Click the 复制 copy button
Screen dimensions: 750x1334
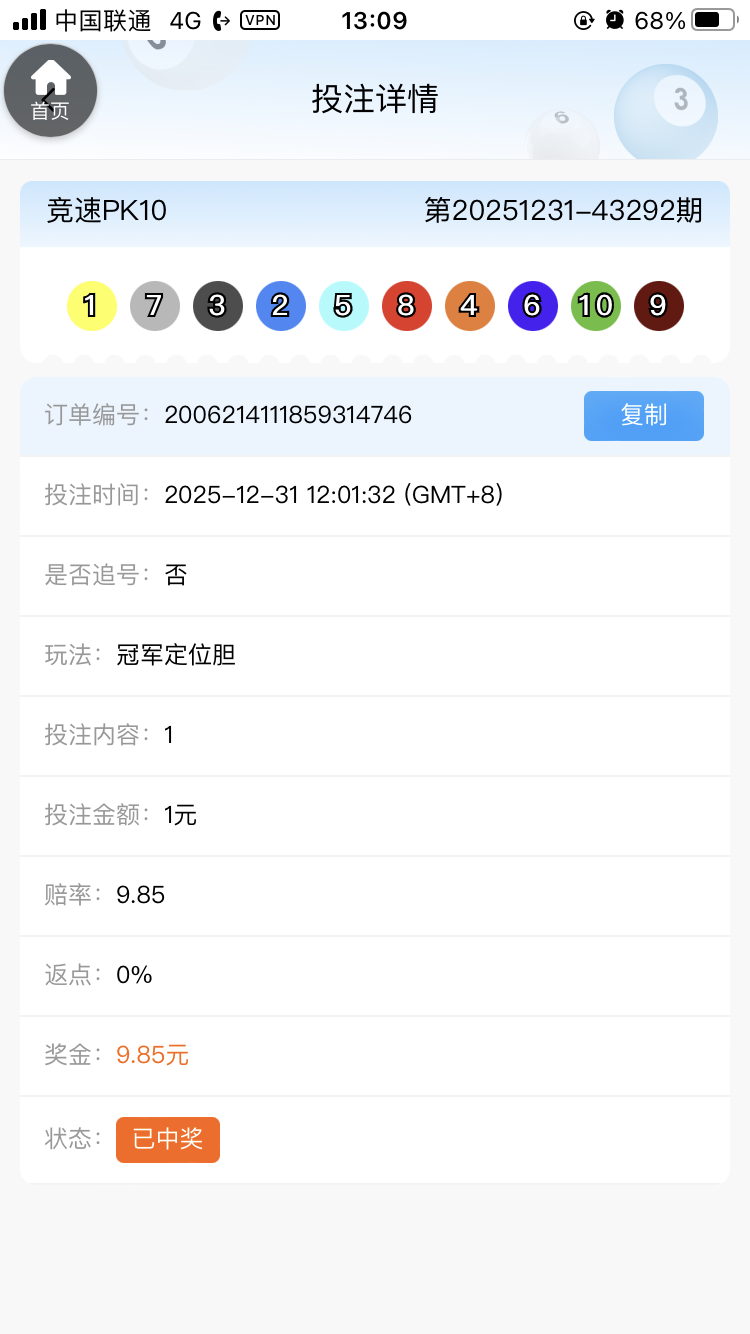click(x=643, y=416)
